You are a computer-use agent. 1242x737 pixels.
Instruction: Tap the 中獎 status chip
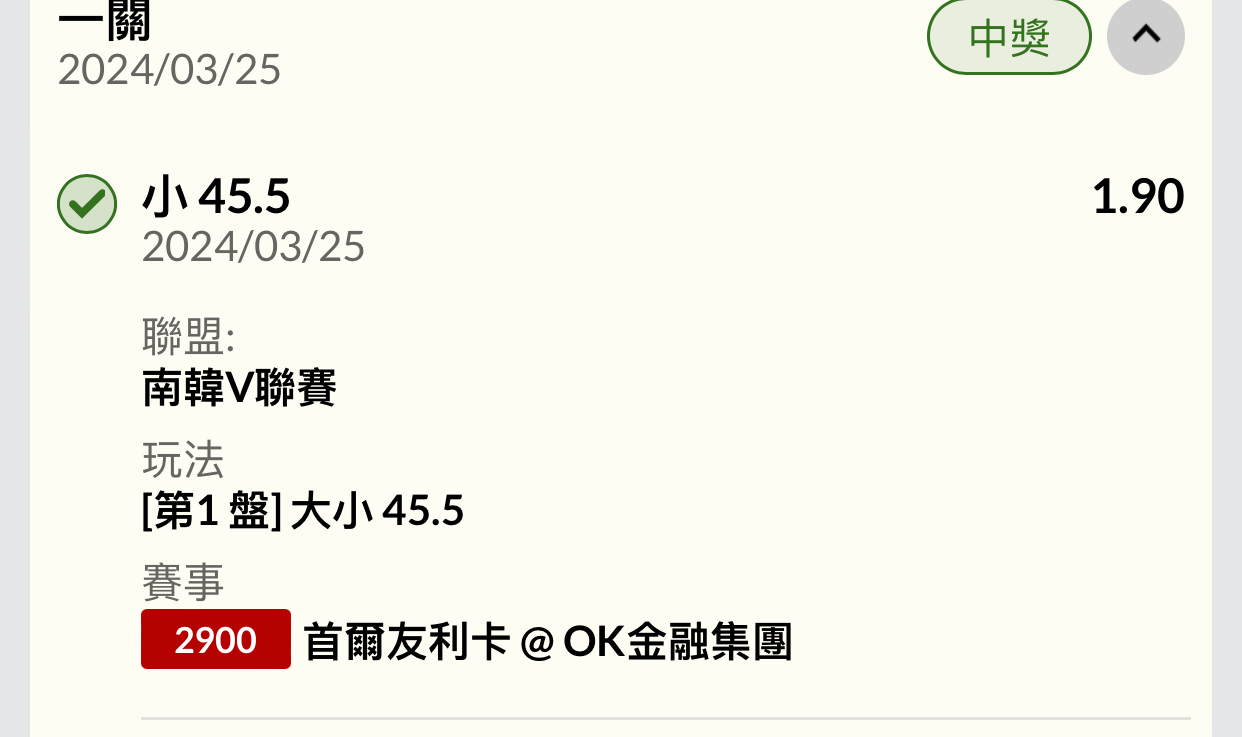(1009, 37)
